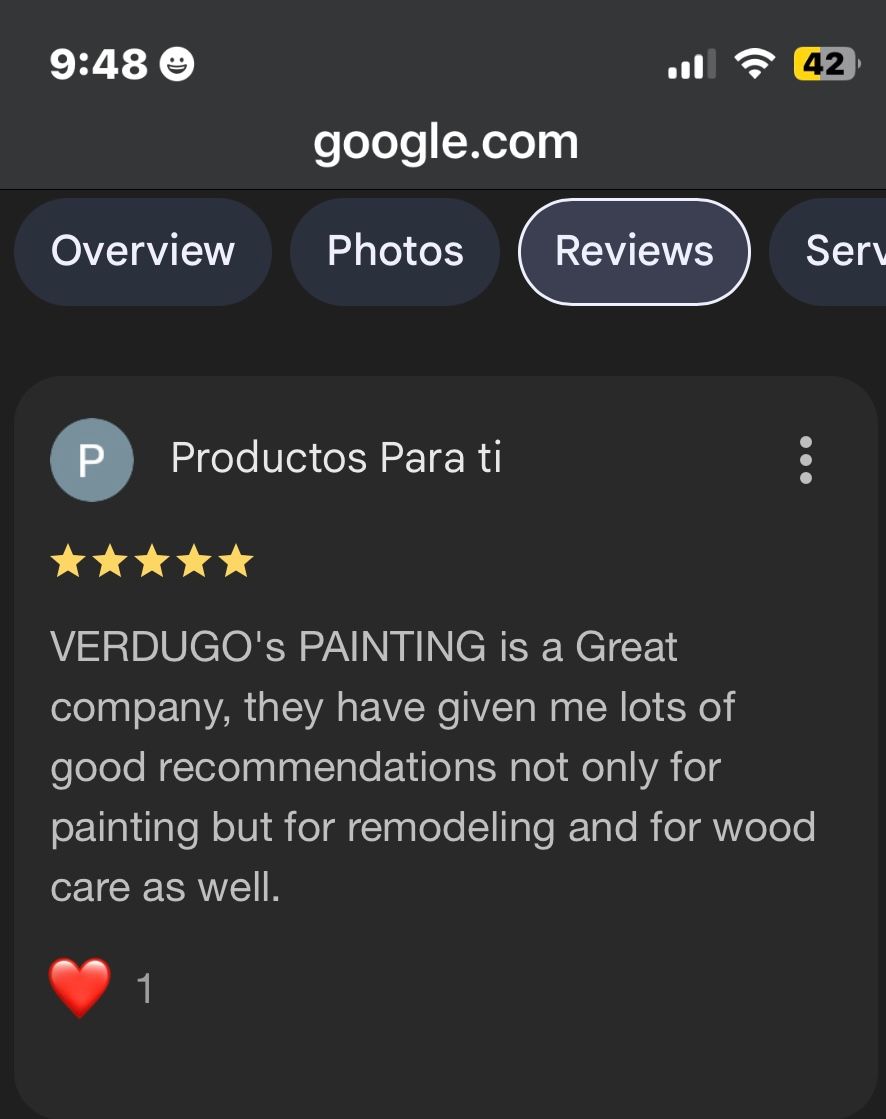886x1119 pixels.
Task: Open the Photos tab
Action: click(x=395, y=251)
